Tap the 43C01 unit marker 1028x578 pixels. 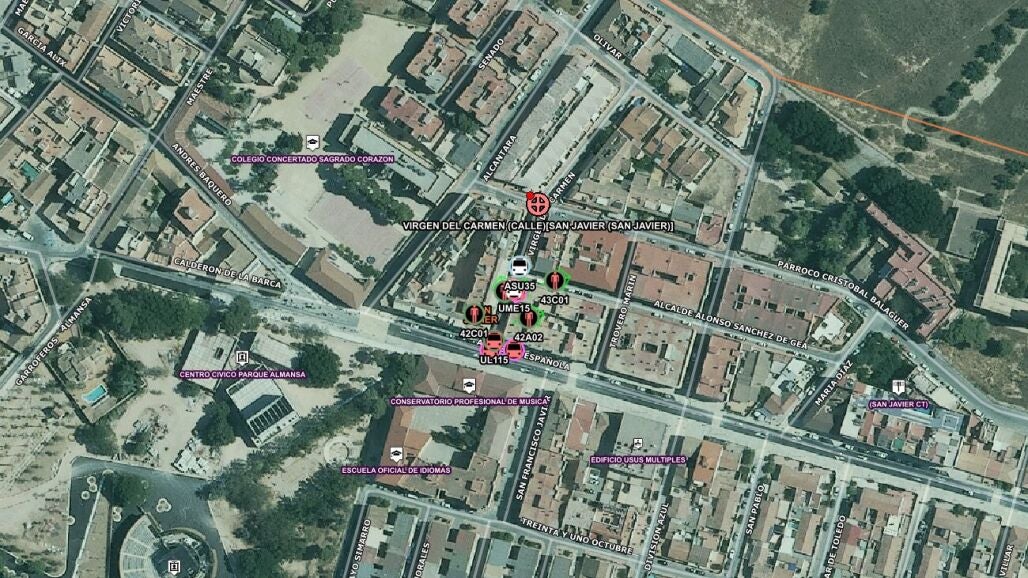555,280
